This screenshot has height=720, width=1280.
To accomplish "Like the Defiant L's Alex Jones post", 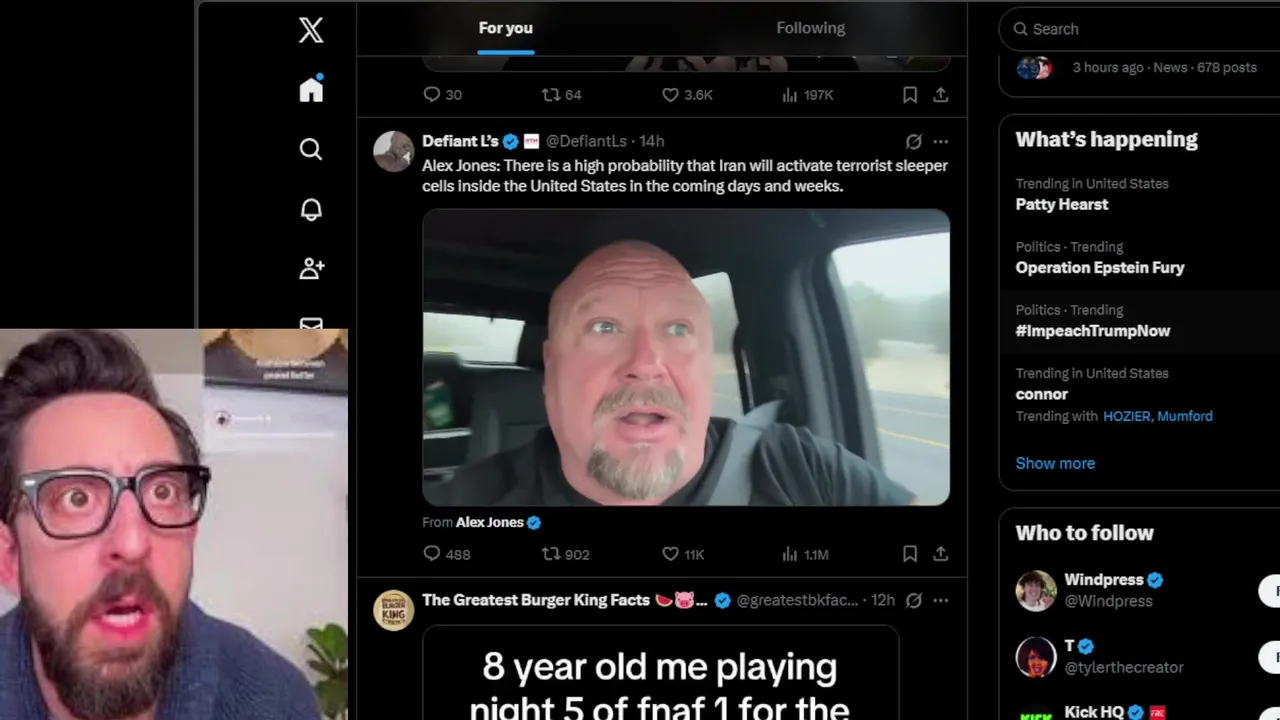I will point(671,554).
